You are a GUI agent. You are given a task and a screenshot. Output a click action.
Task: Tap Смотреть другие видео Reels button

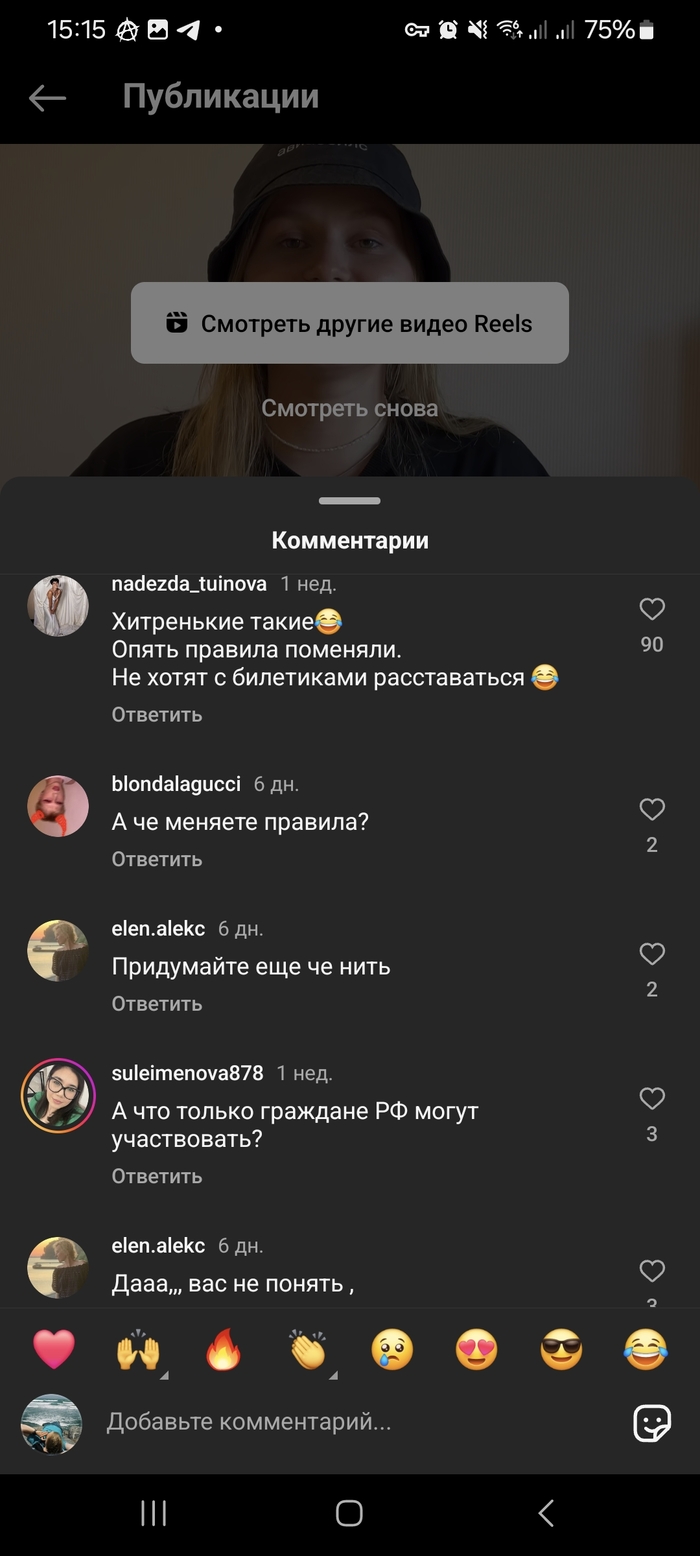tap(350, 323)
